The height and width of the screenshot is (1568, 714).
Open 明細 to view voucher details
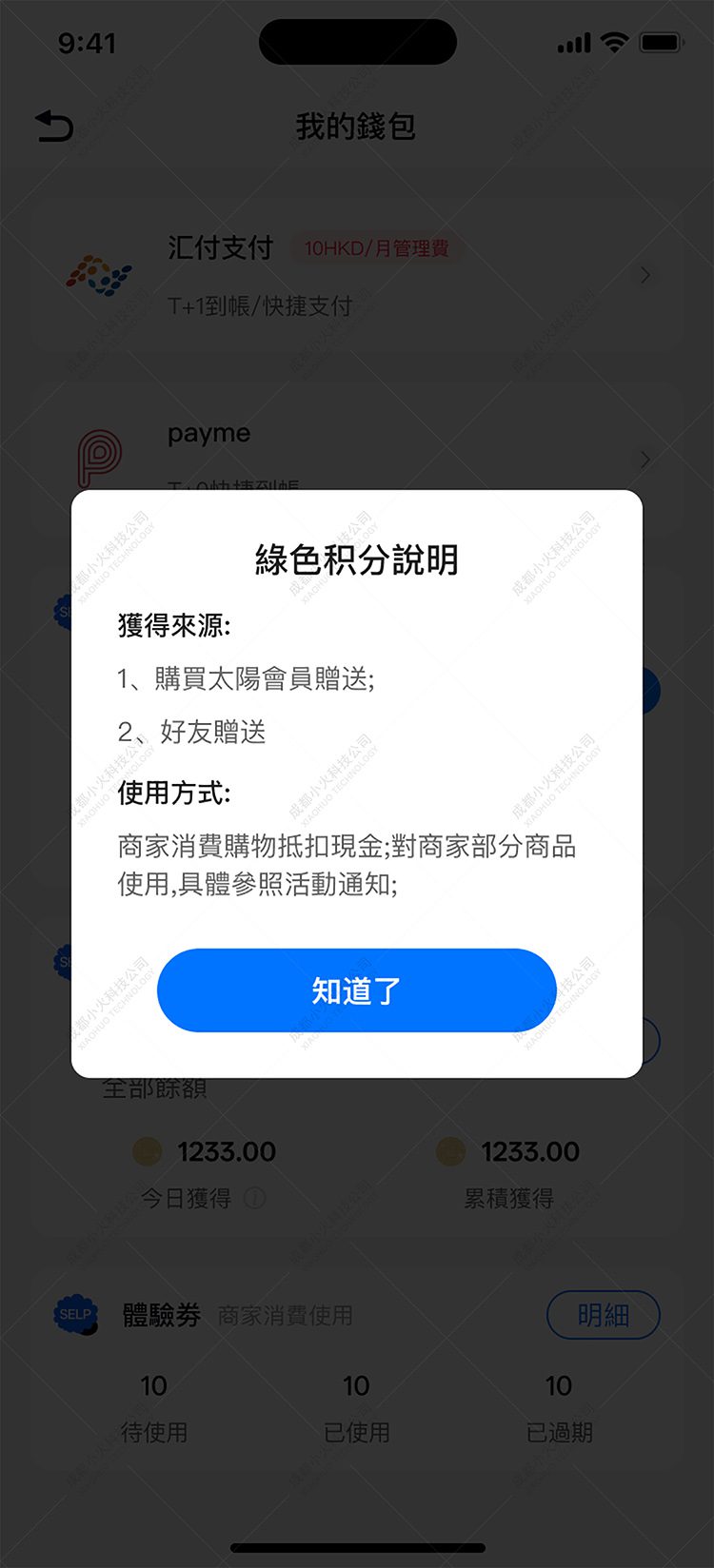(604, 1314)
